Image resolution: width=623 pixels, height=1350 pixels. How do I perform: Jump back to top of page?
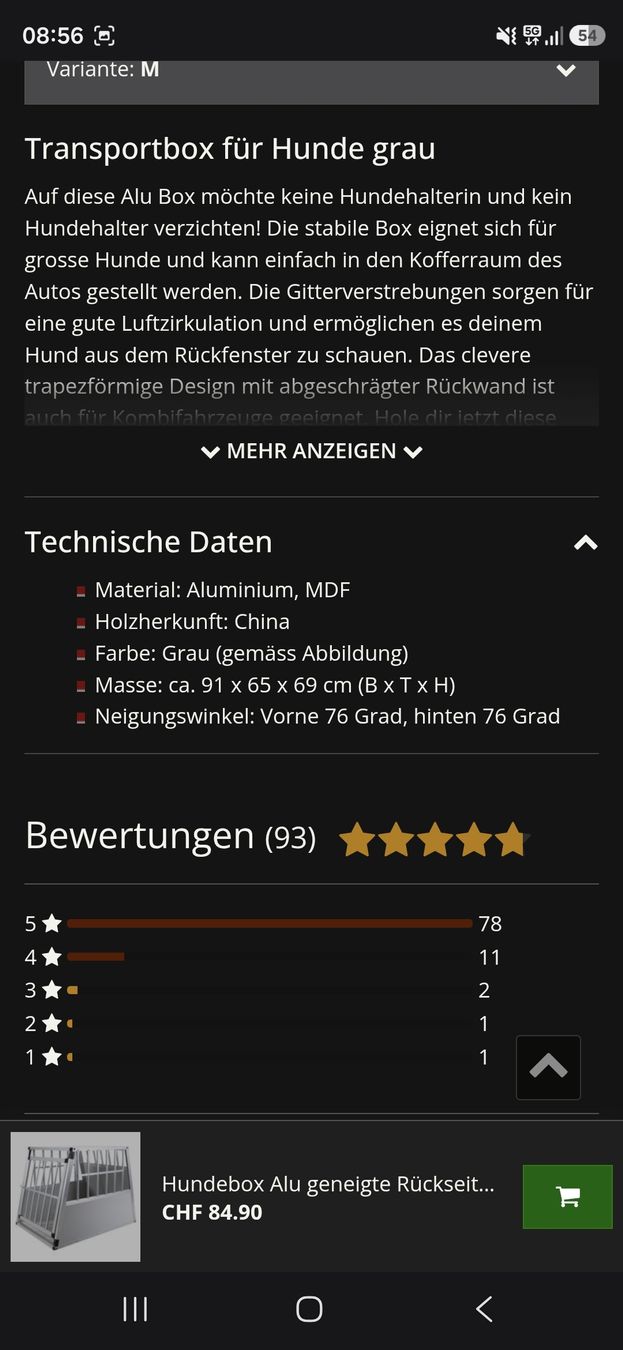(548, 1068)
